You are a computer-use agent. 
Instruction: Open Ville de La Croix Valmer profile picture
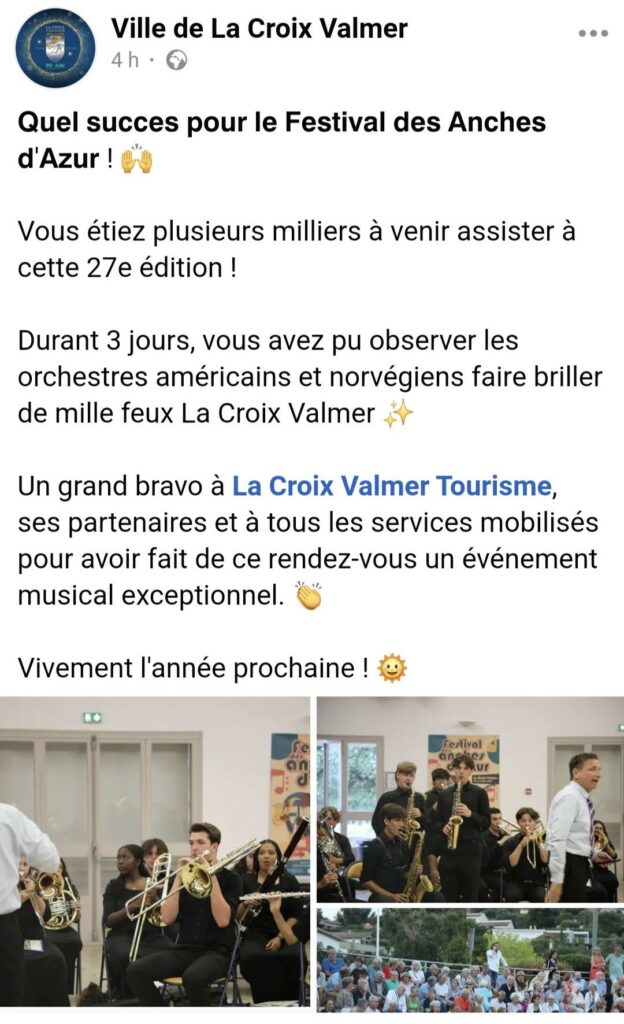(56, 47)
